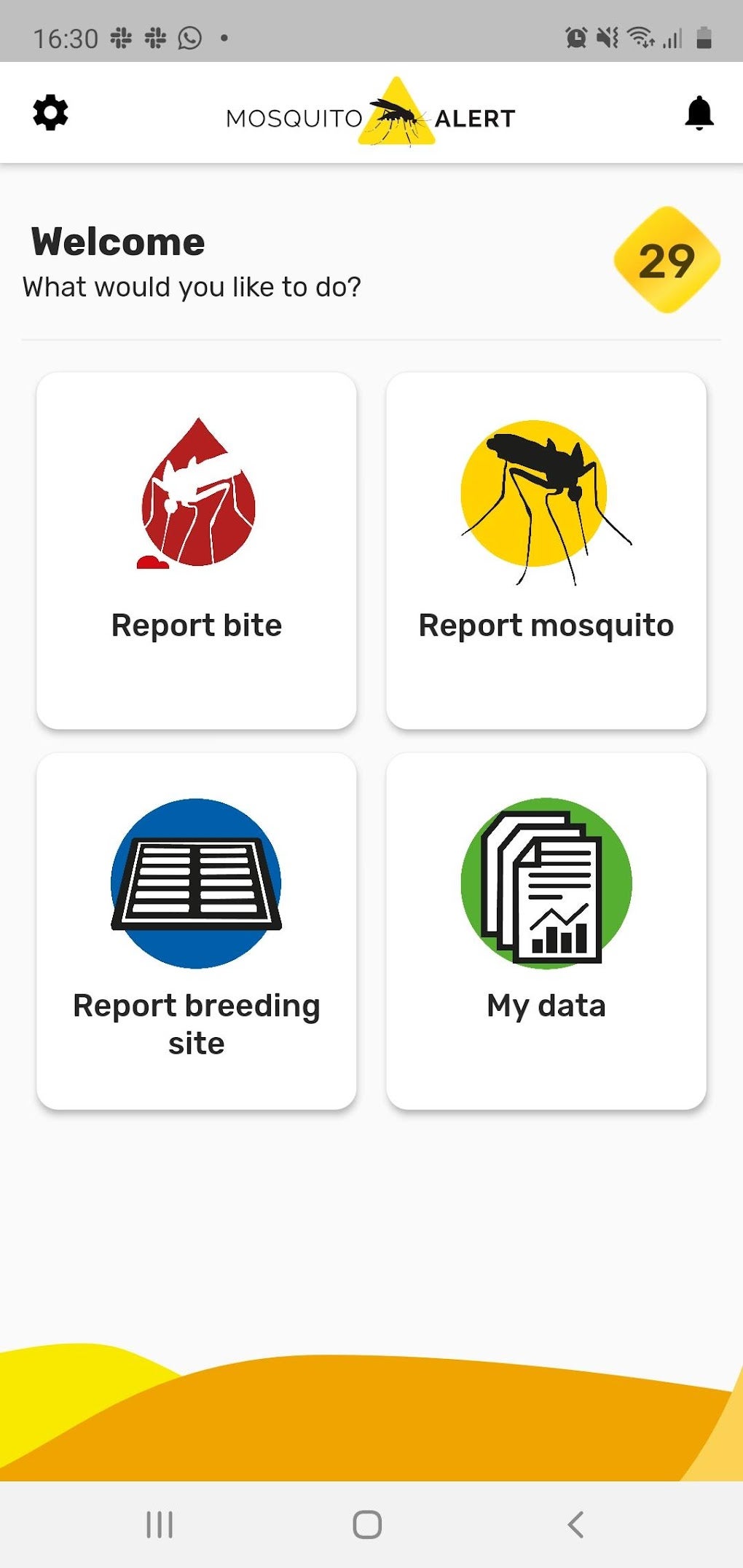The image size is (743, 1568).
Task: Open the notifications bell
Action: [x=699, y=115]
